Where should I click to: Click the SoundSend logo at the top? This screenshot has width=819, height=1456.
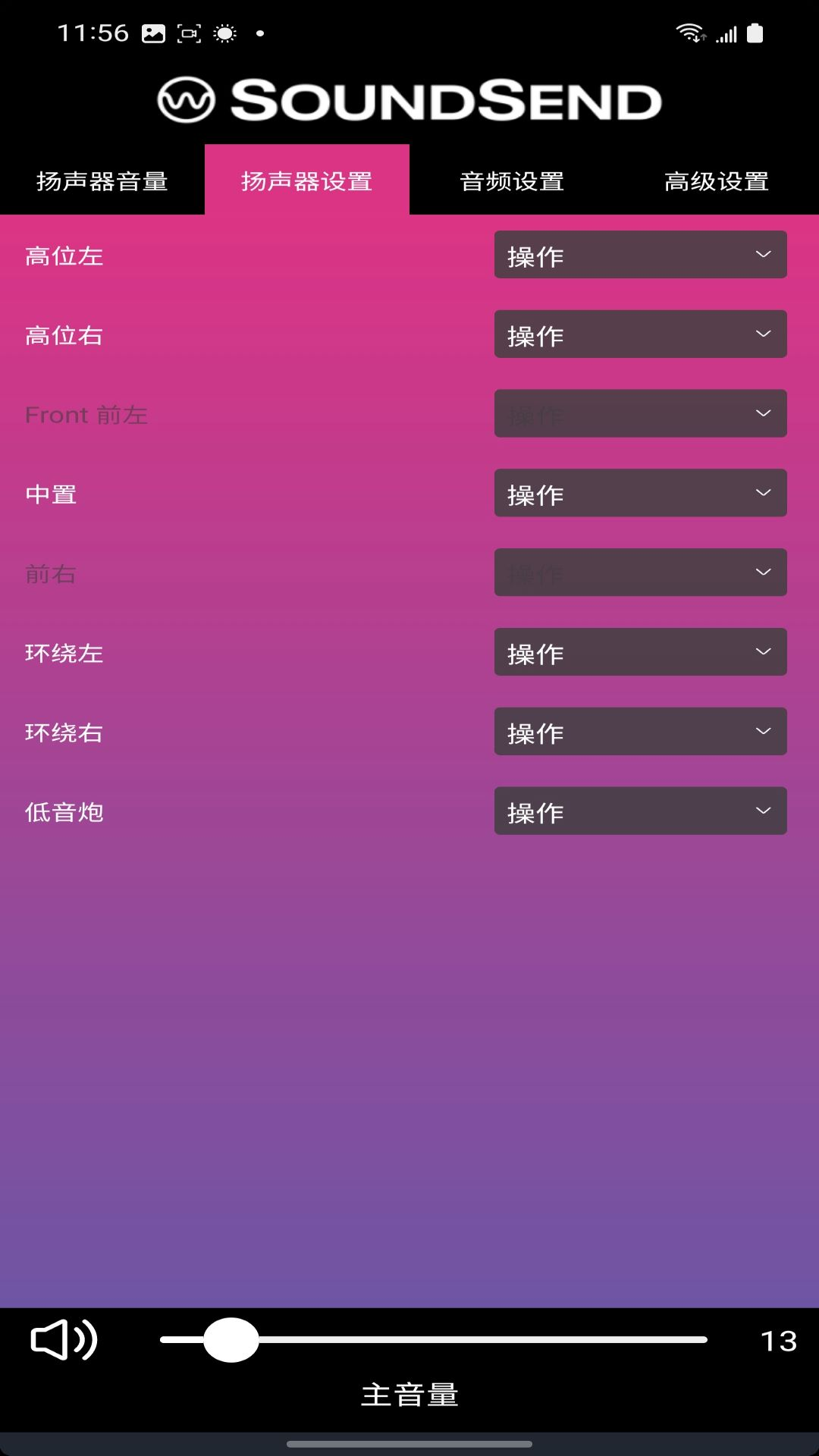(x=409, y=99)
